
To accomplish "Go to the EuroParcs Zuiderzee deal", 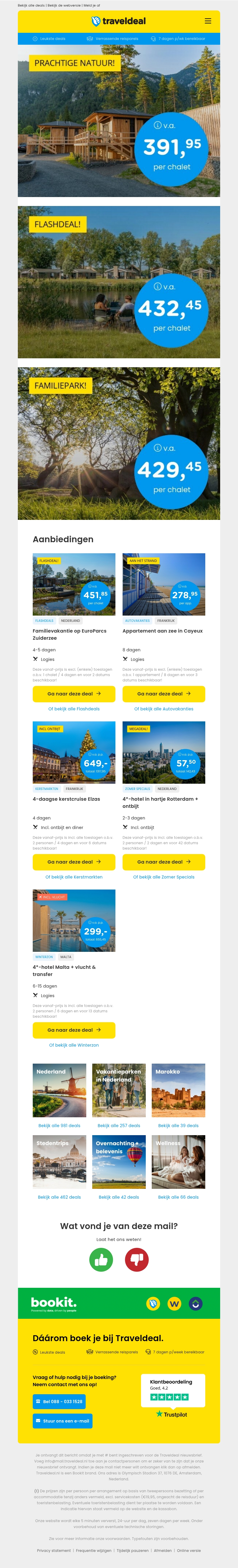I will click(x=73, y=693).
